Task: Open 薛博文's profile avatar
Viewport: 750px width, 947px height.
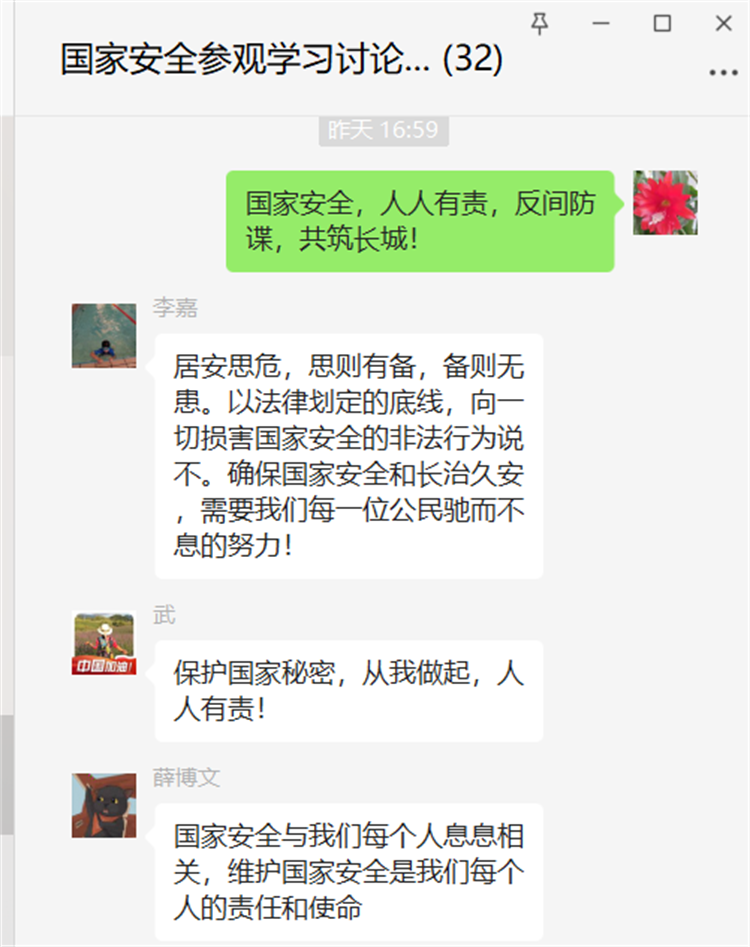Action: click(x=104, y=805)
